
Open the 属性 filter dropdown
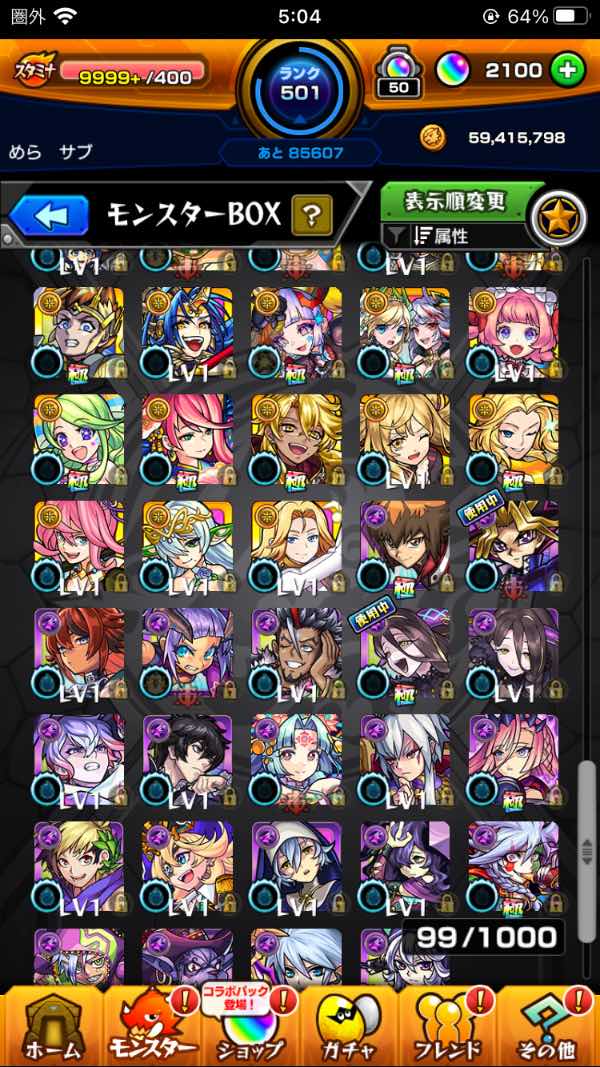pos(454,235)
